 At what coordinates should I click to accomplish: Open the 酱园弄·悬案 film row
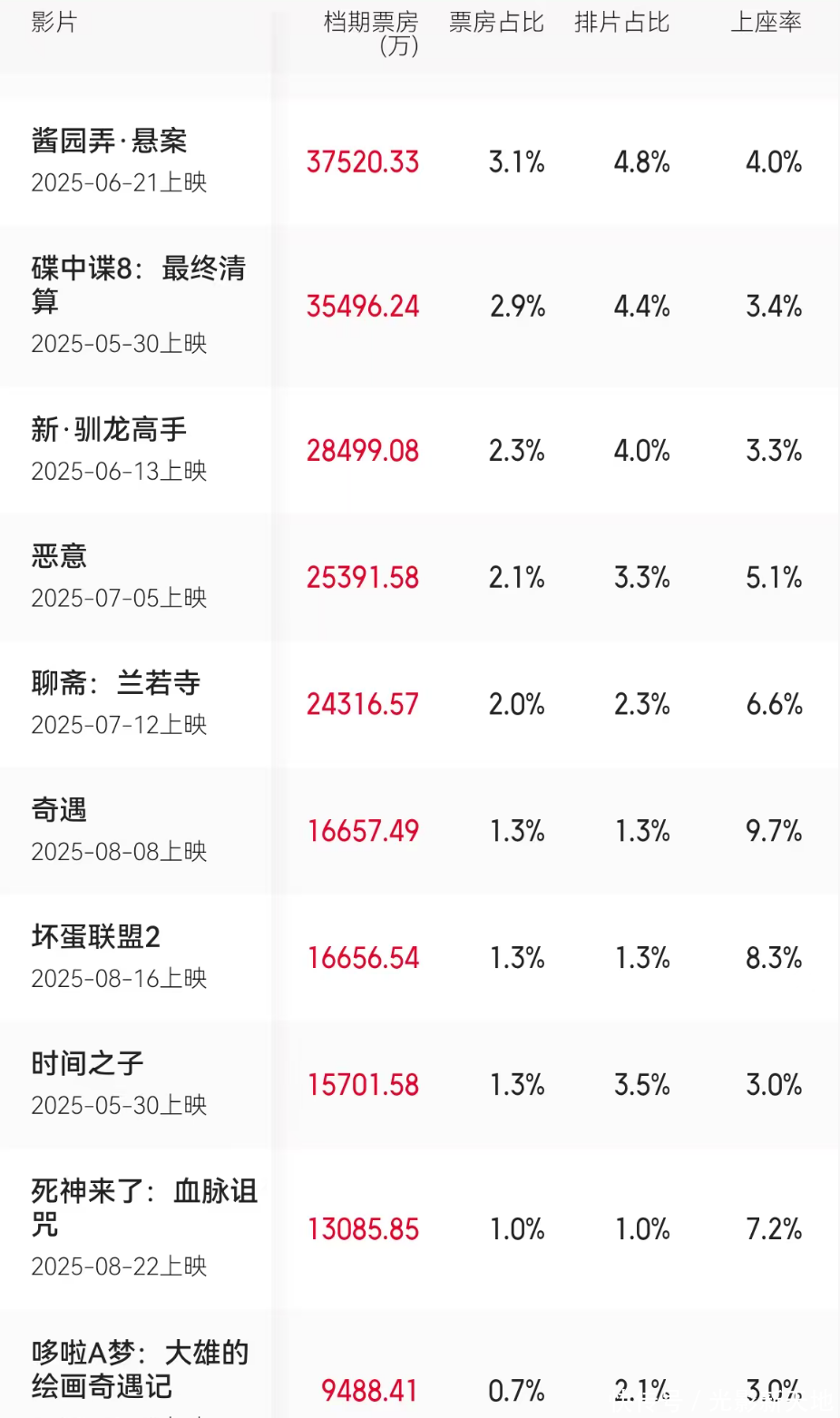click(x=420, y=161)
